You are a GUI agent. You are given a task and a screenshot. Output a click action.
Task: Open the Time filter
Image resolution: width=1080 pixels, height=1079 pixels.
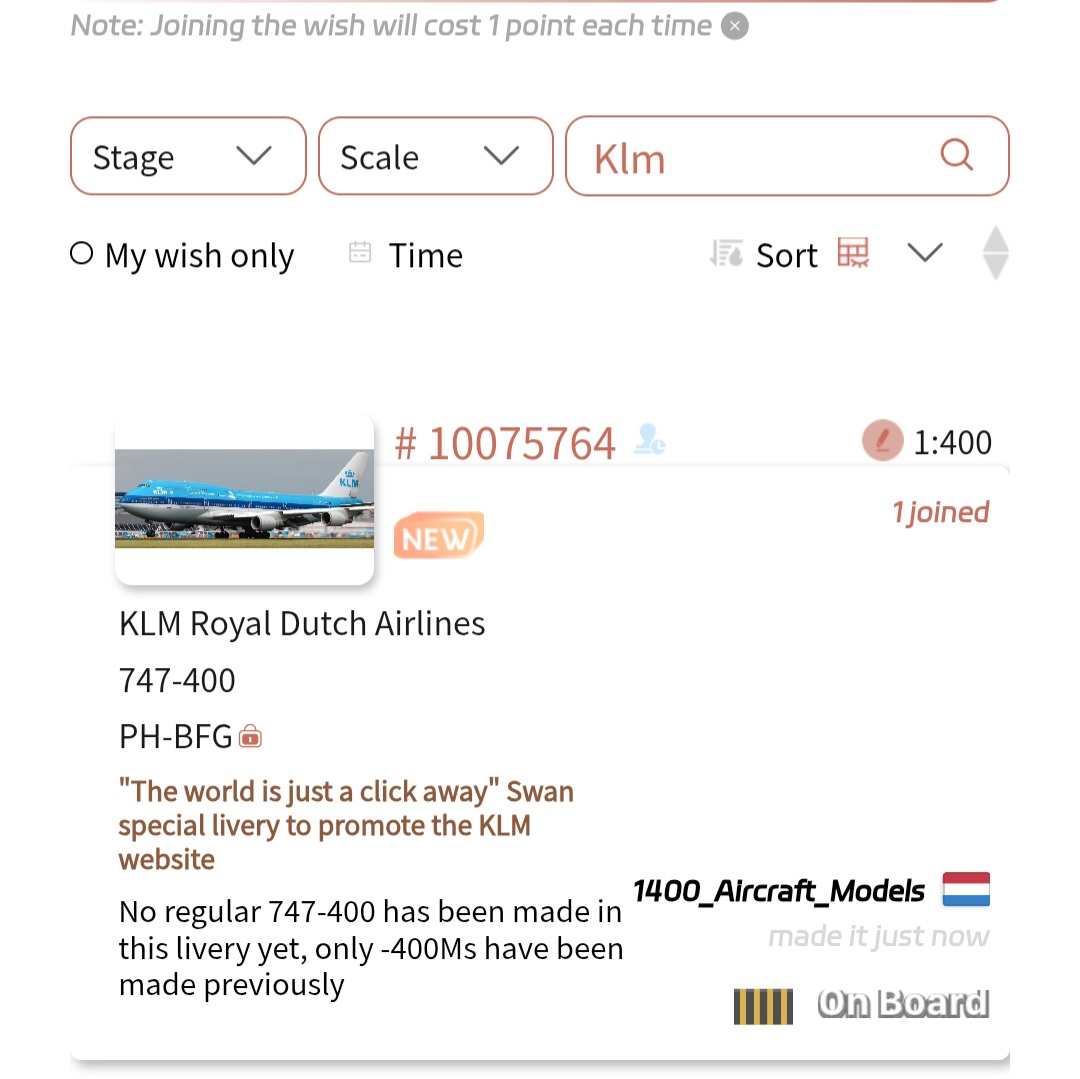click(x=406, y=255)
